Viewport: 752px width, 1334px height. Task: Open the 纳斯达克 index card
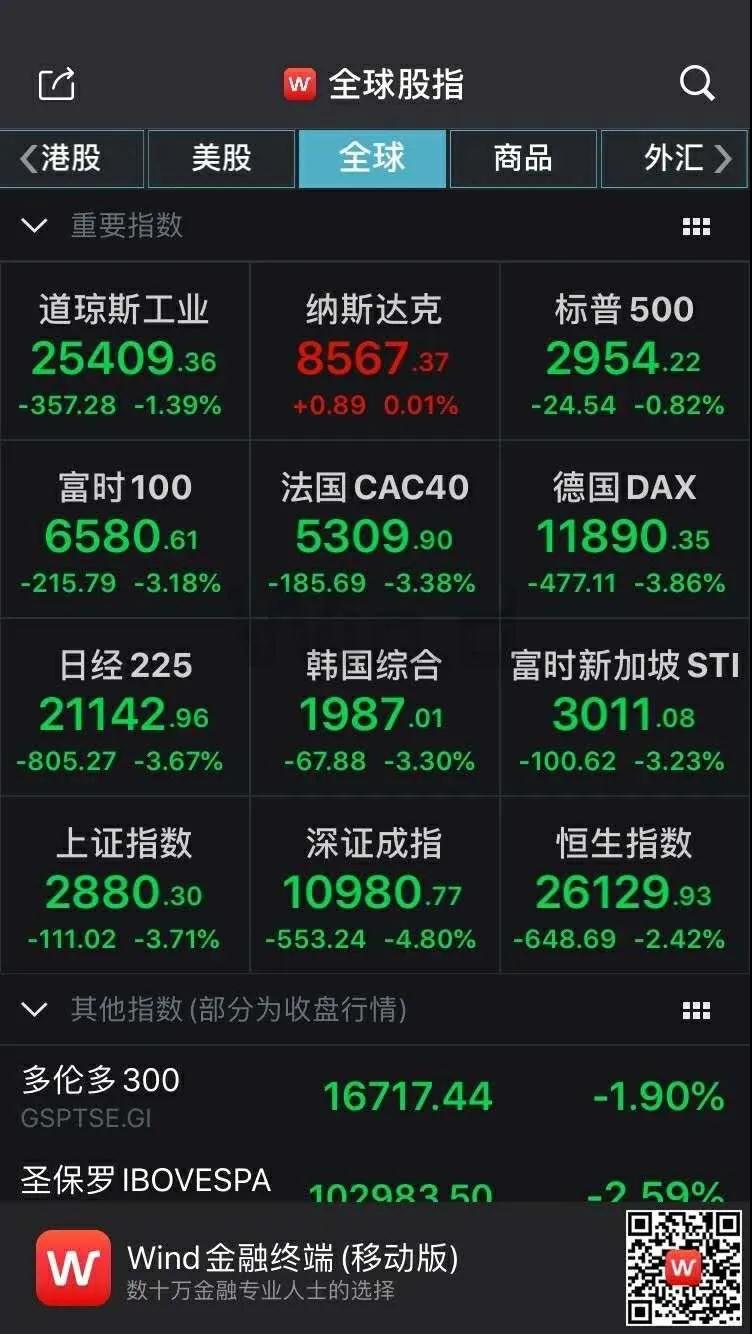pos(374,351)
